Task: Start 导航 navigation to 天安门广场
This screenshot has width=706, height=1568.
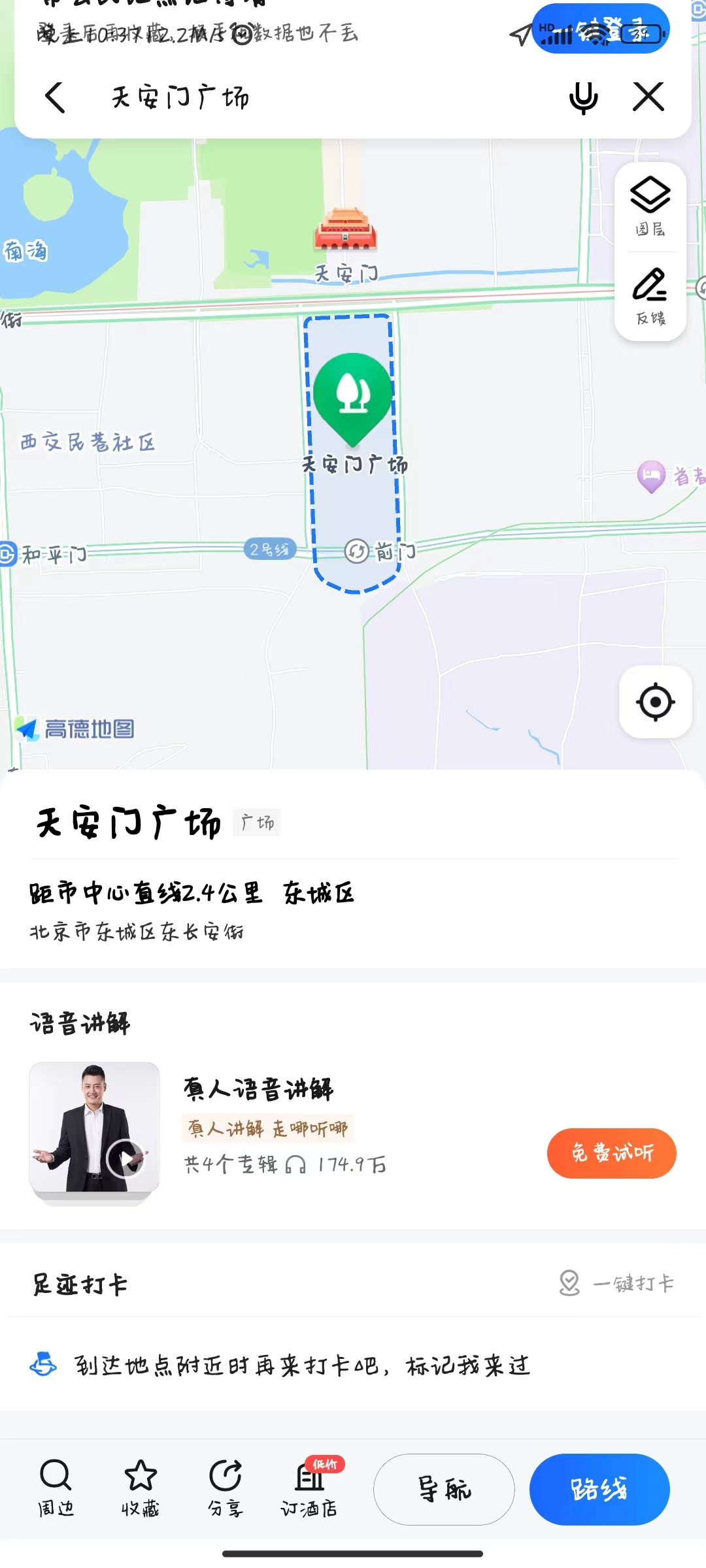Action: pyautogui.click(x=444, y=1490)
